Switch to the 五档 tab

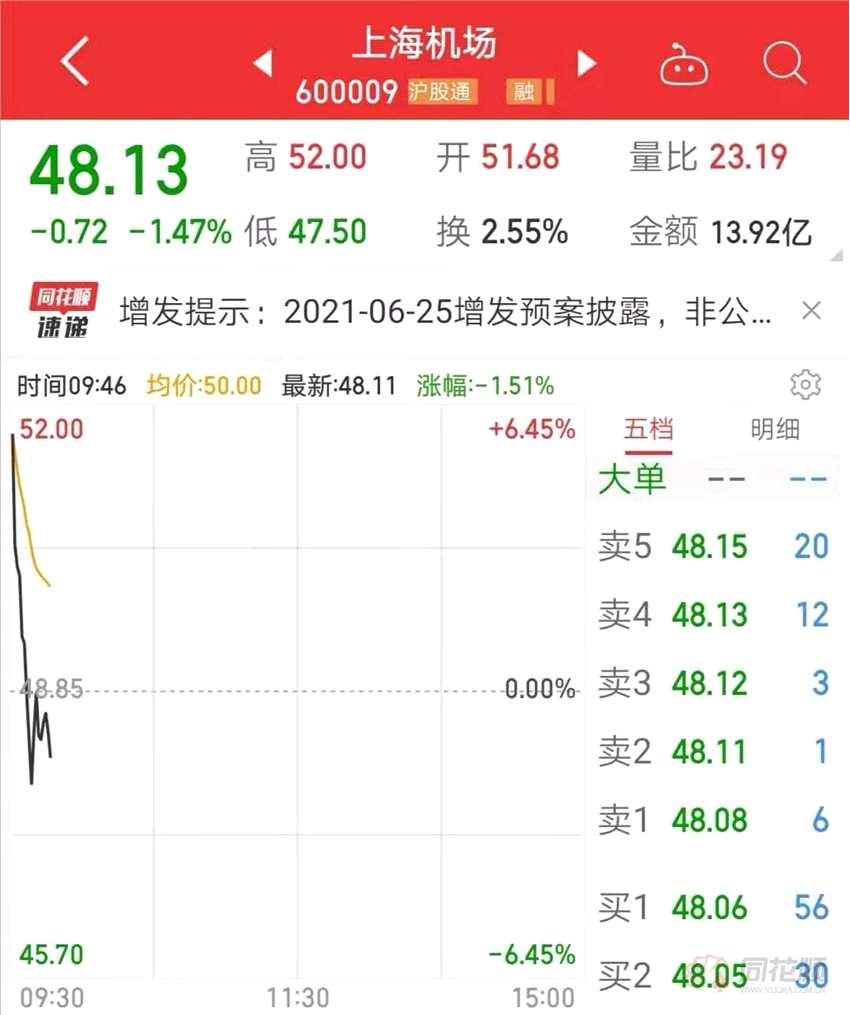[648, 430]
